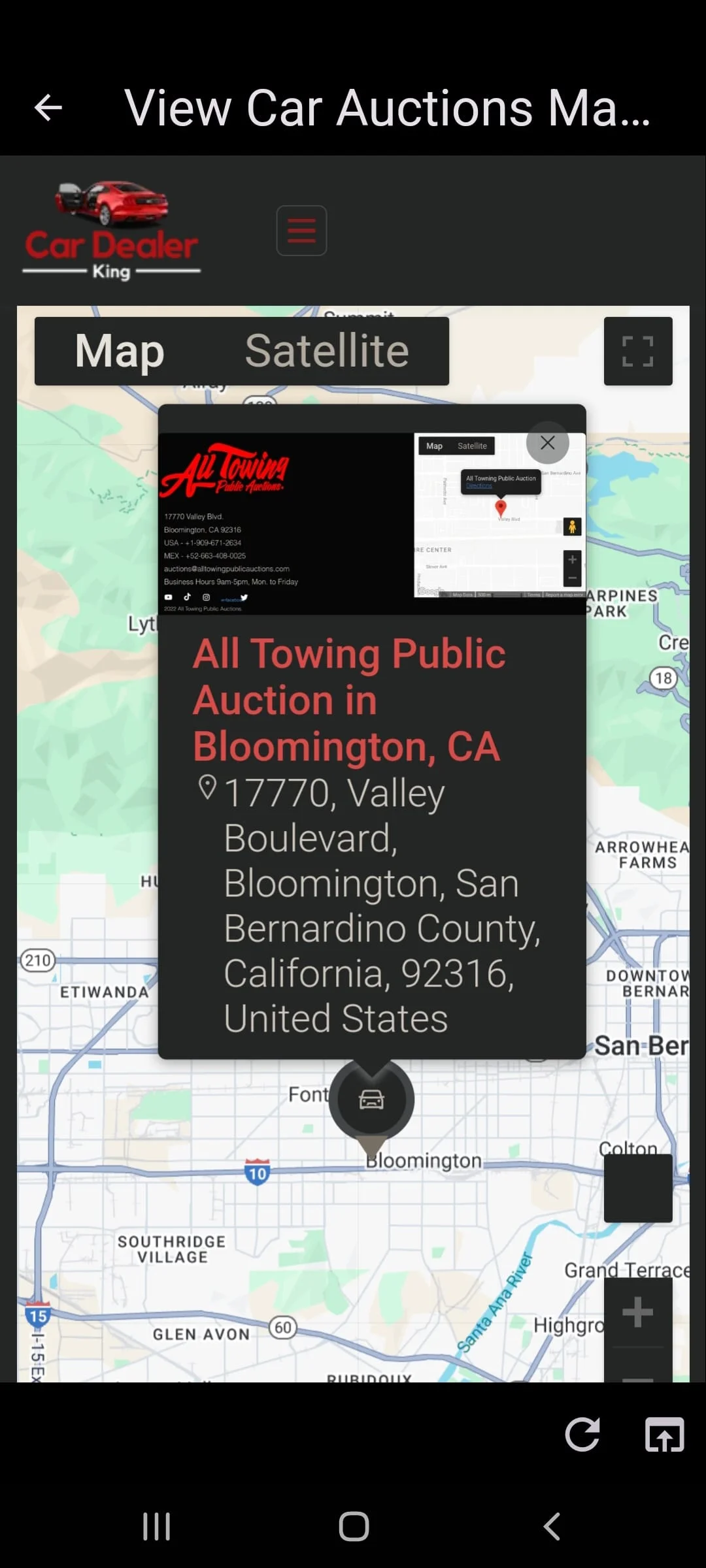
Task: Go back using the app bar arrow
Action: (48, 108)
